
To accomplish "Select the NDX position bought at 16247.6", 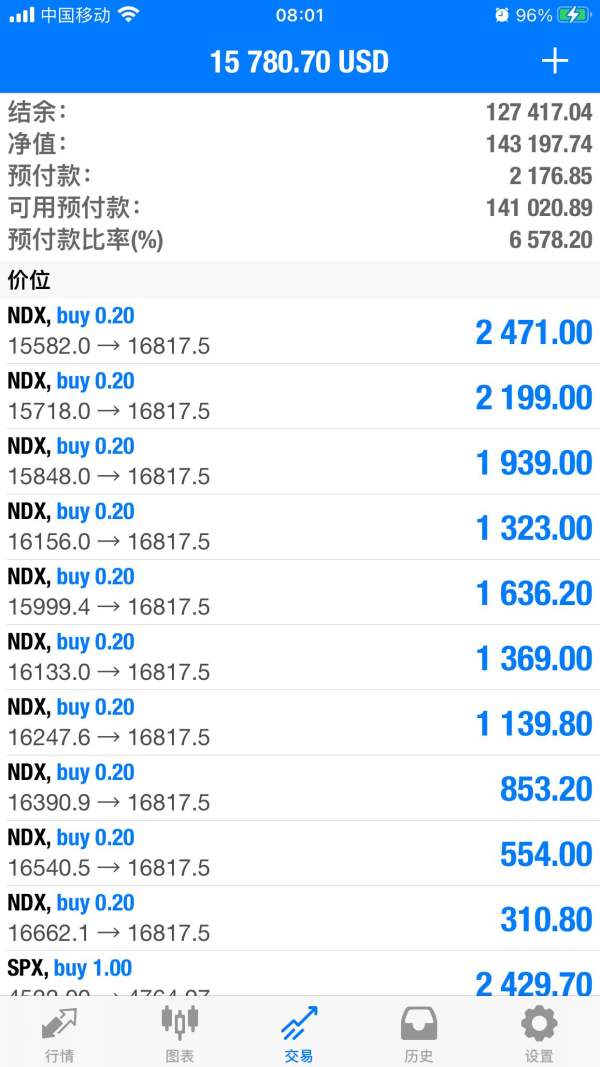I will (x=300, y=722).
